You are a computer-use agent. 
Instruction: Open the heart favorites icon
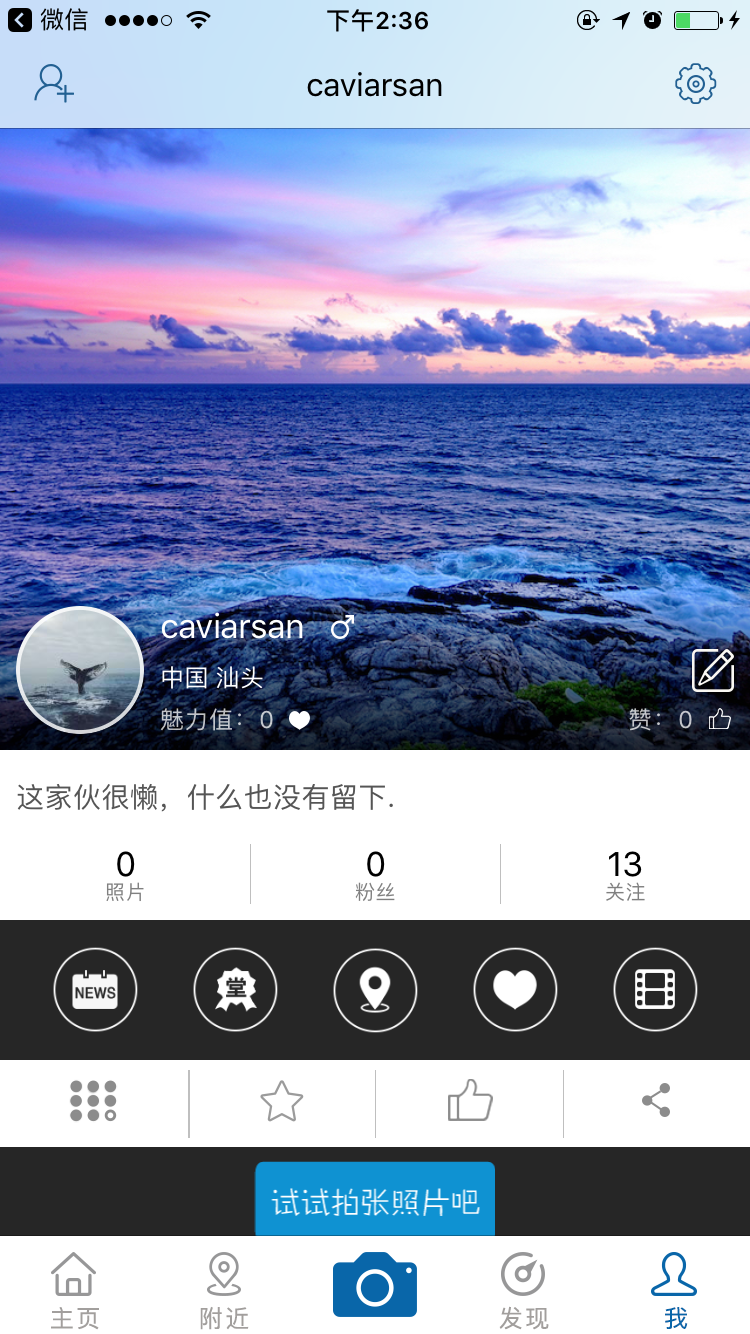[x=515, y=990]
